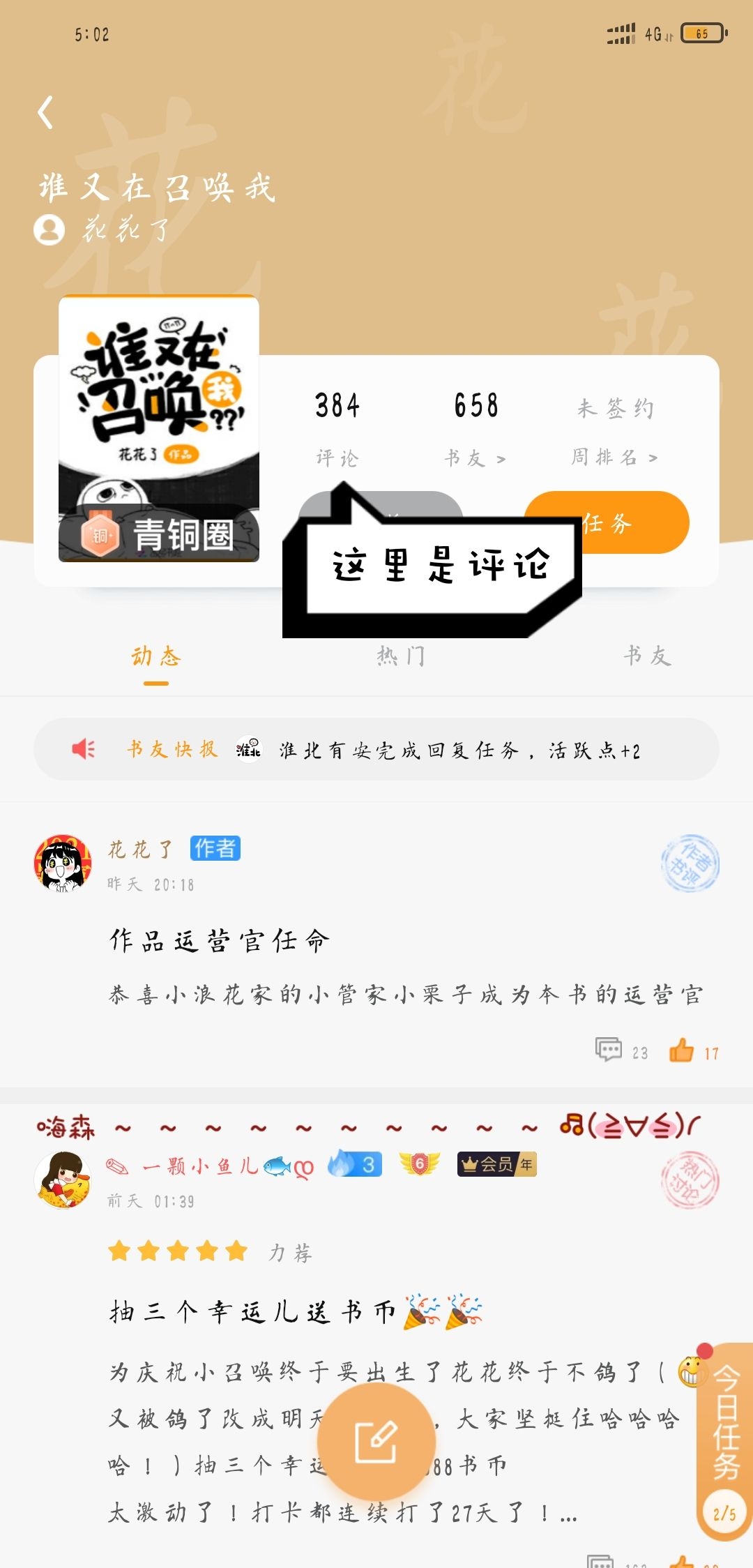Open author 花花了 profile under the title
The height and width of the screenshot is (1568, 753).
[x=105, y=229]
